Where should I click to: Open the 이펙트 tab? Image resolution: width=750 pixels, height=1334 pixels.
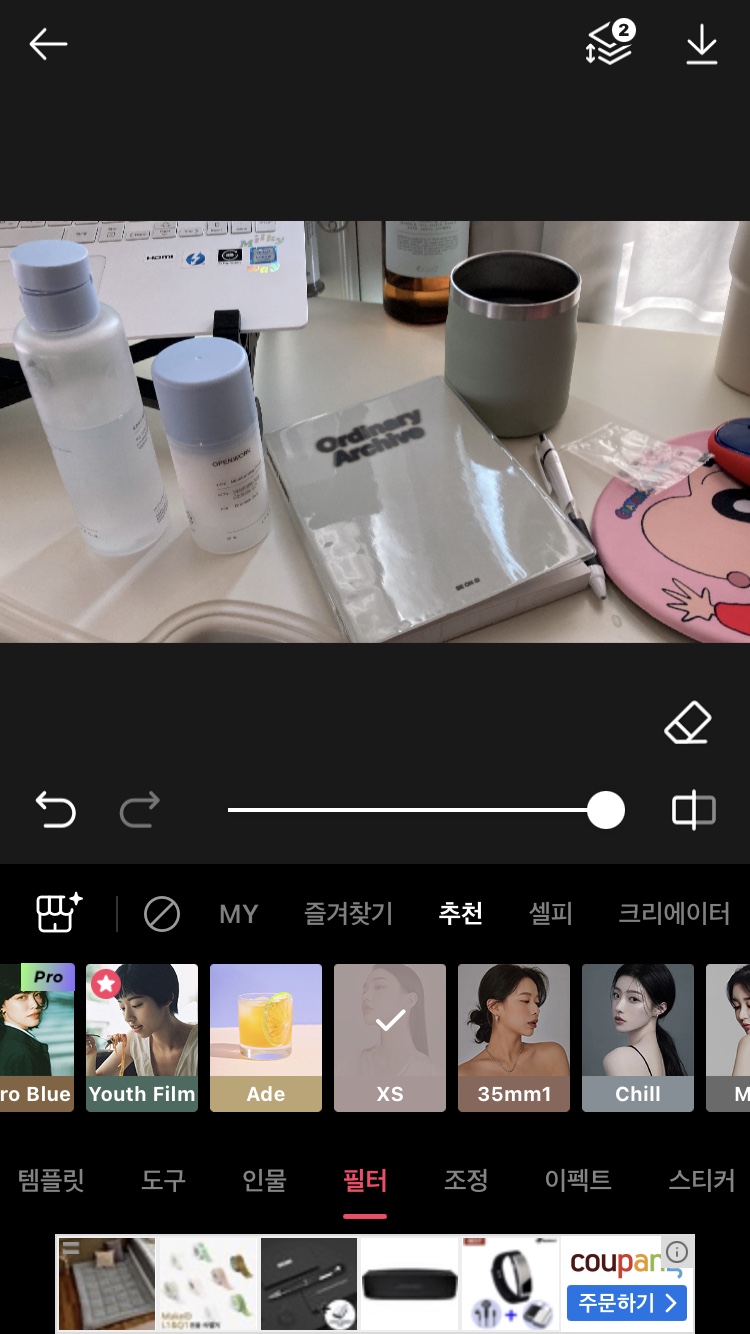tap(578, 1180)
